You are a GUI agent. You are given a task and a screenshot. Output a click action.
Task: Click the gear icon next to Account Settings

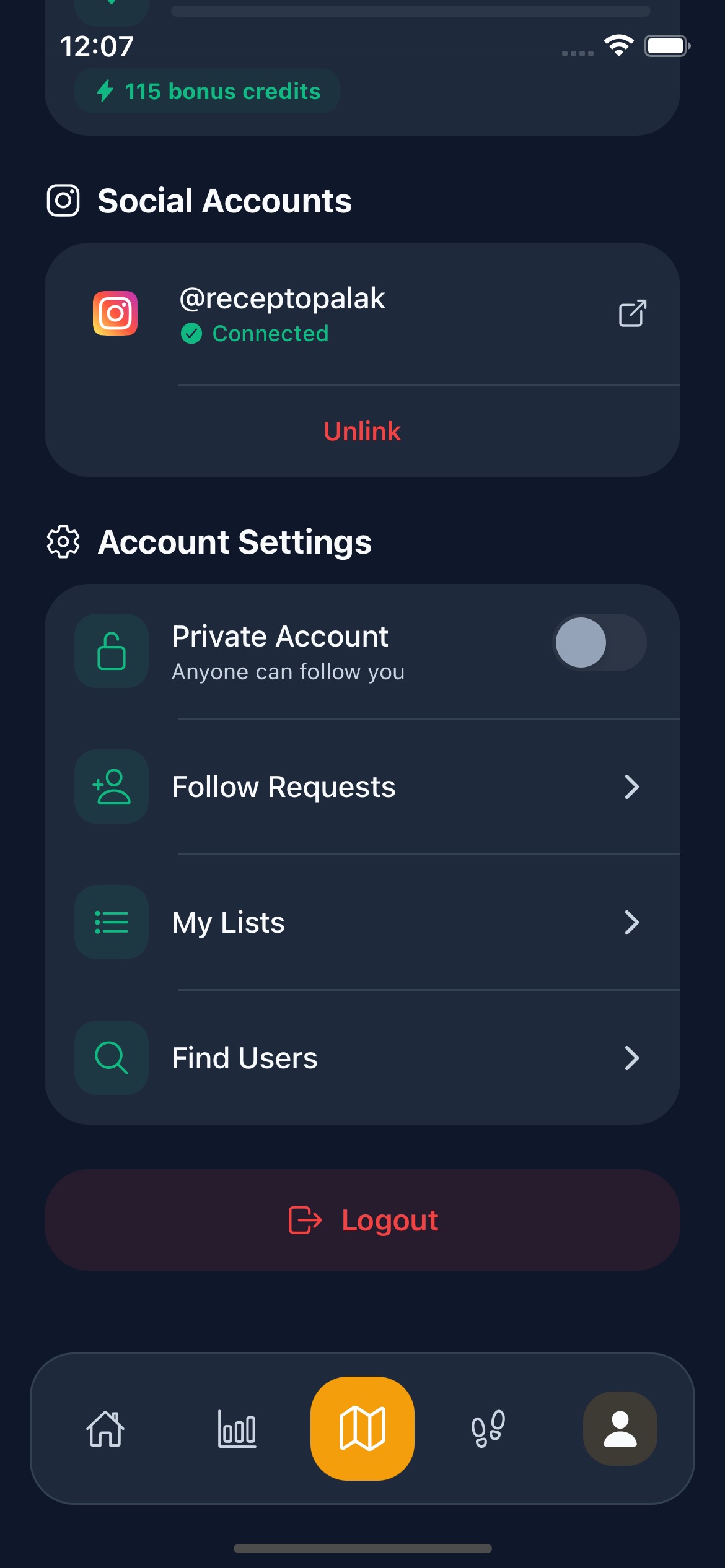[x=64, y=542]
